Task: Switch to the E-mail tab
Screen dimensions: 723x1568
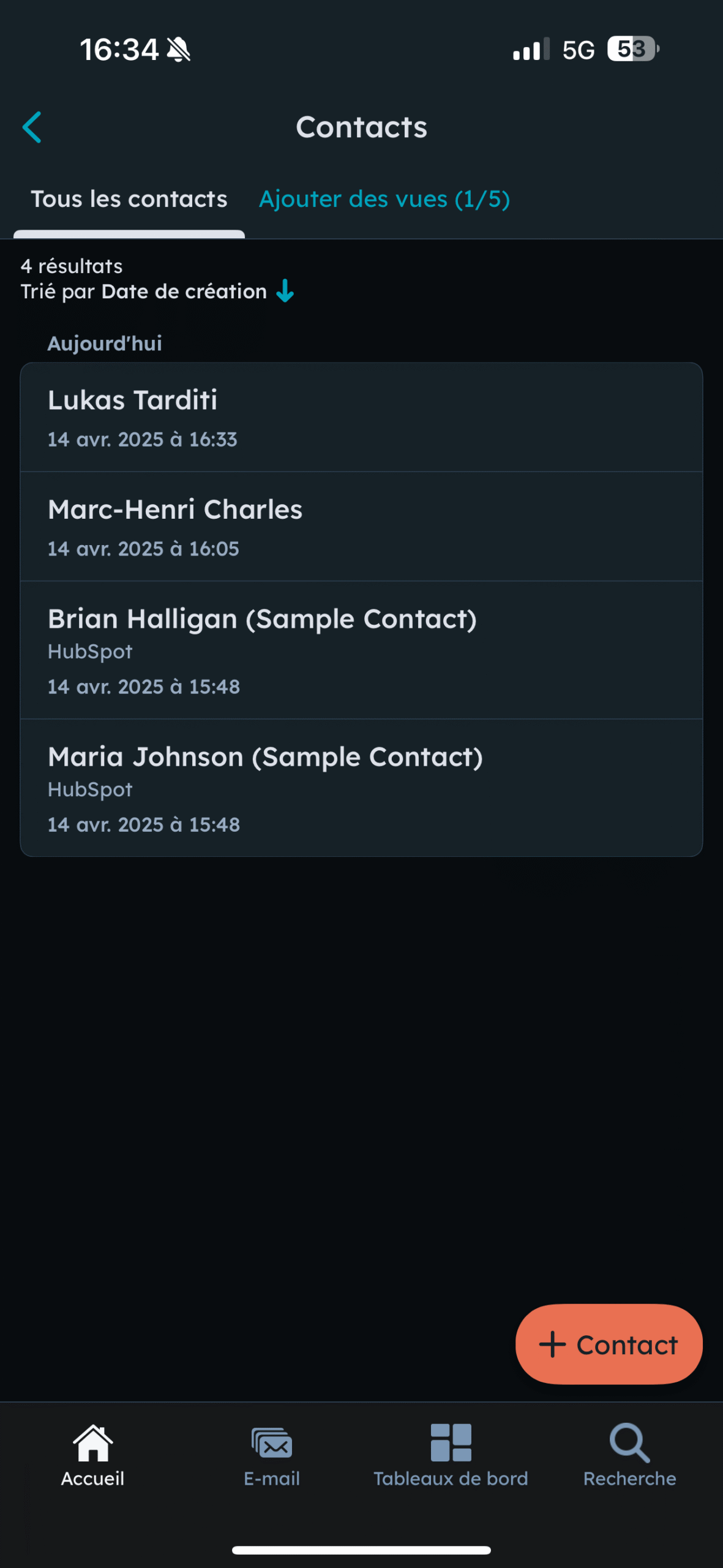Action: [272, 1455]
